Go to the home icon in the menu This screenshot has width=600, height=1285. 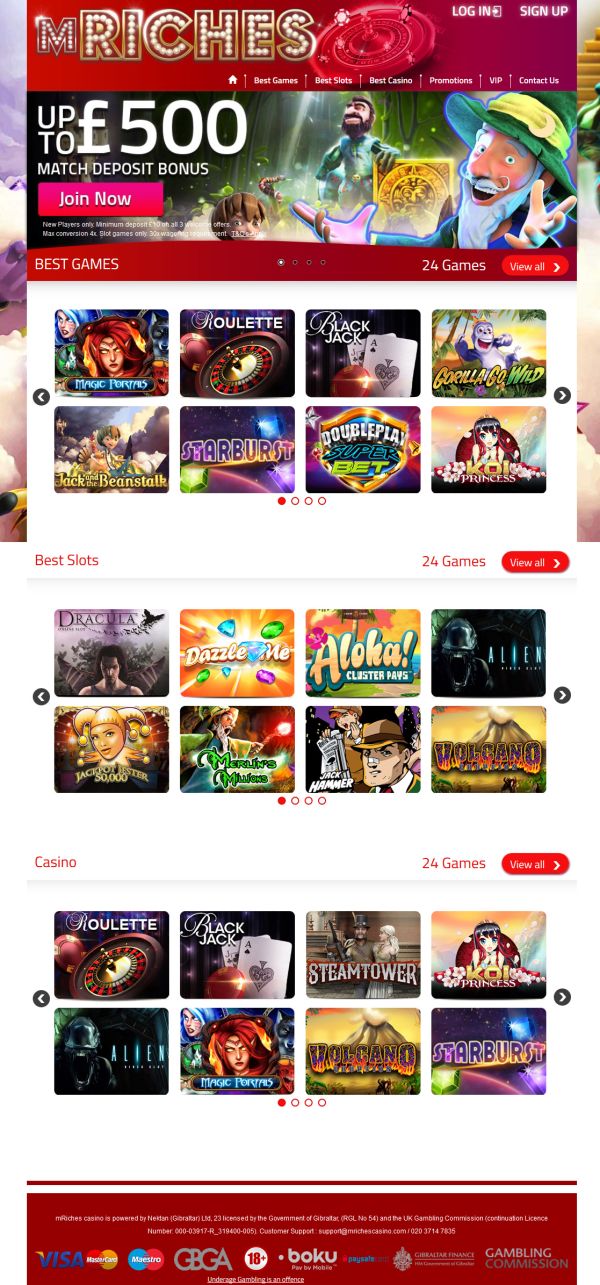coord(233,80)
